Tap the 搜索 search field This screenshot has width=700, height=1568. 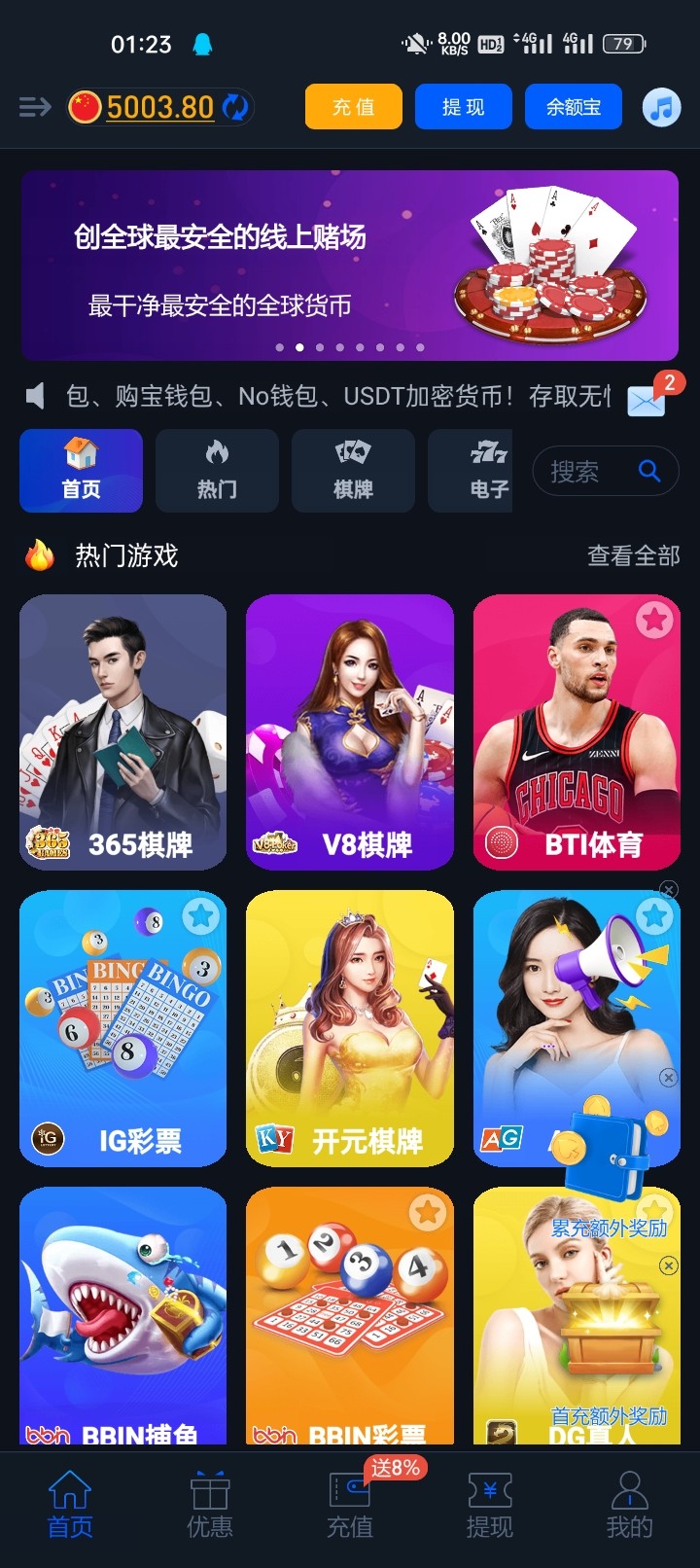tap(588, 472)
